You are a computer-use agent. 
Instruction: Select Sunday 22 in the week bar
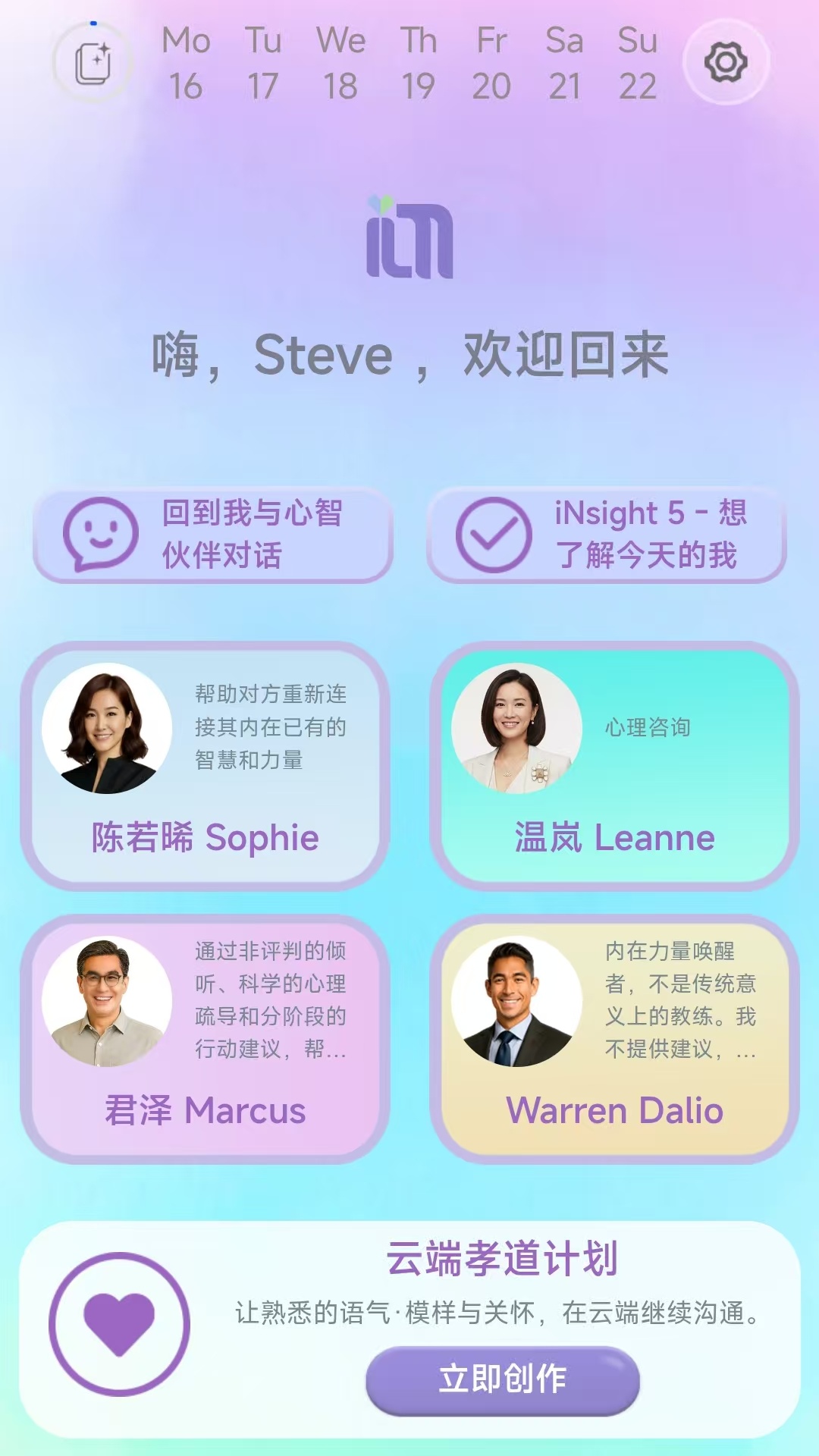(x=638, y=64)
